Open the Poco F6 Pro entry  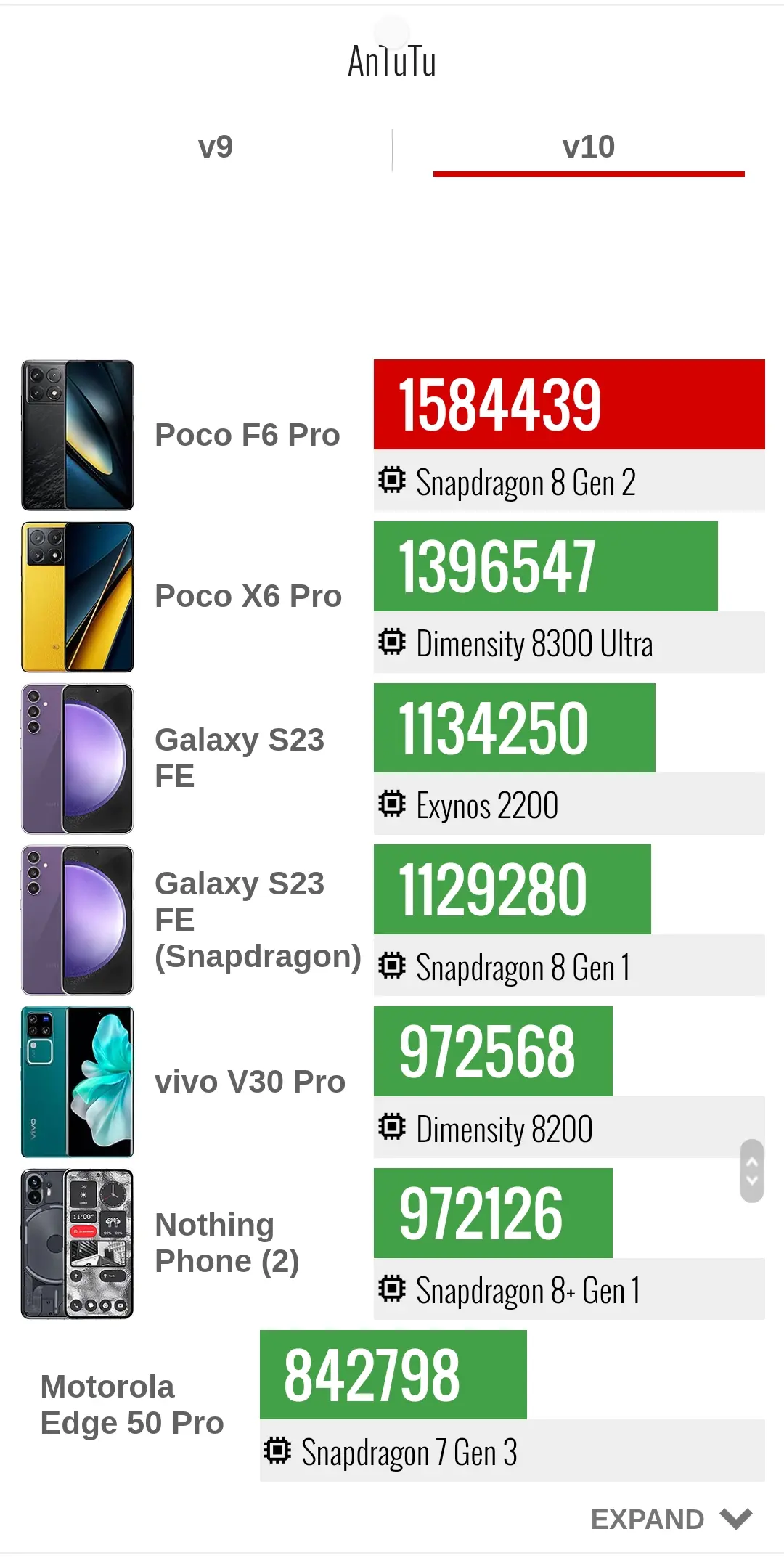click(x=247, y=436)
